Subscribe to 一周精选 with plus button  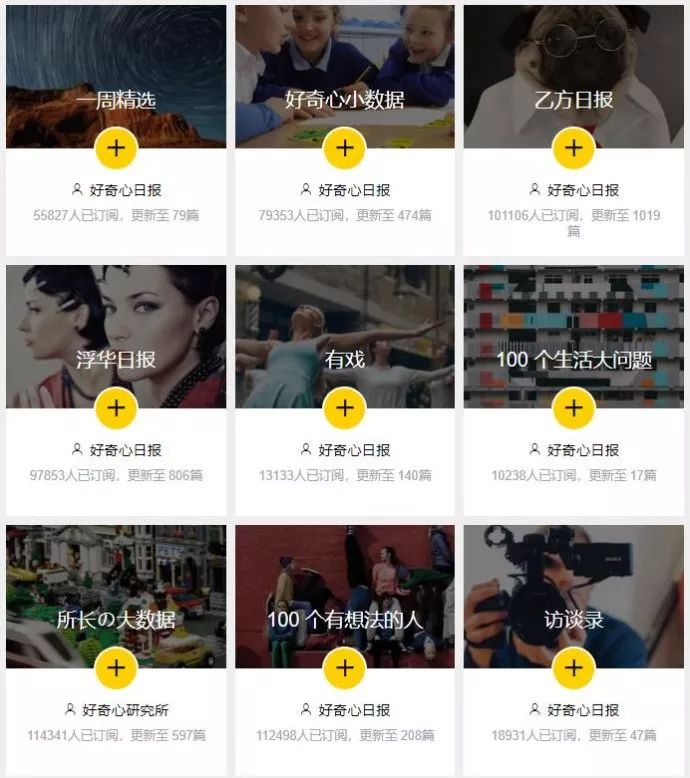116,149
